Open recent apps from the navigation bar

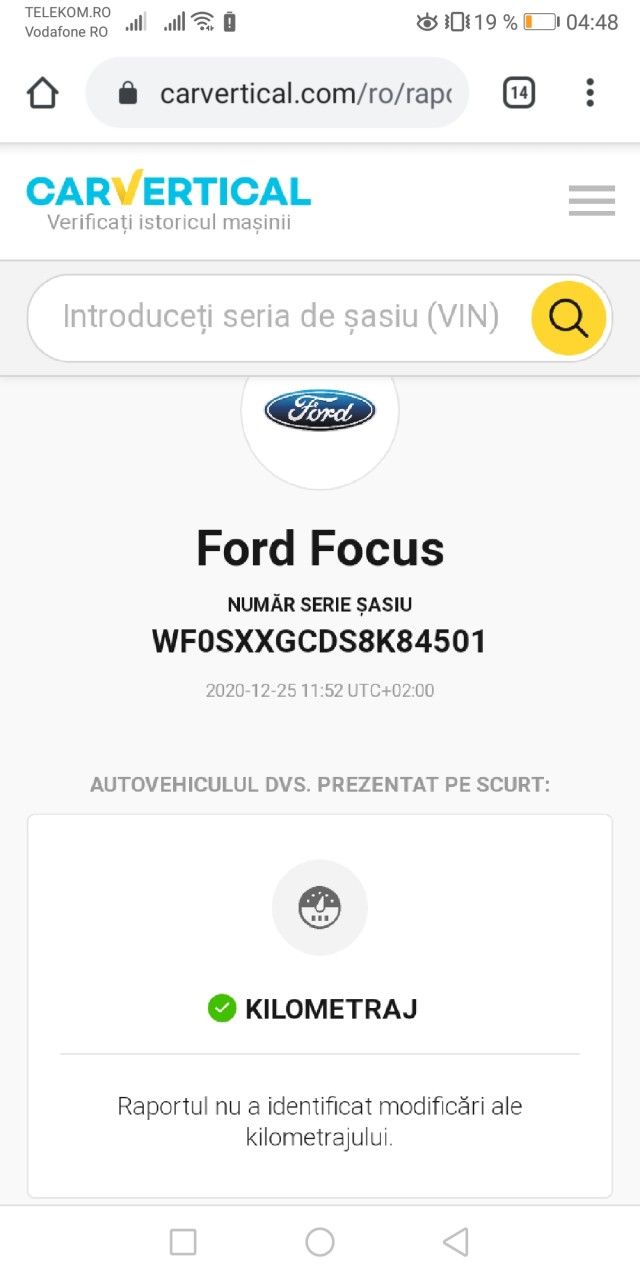[183, 1242]
